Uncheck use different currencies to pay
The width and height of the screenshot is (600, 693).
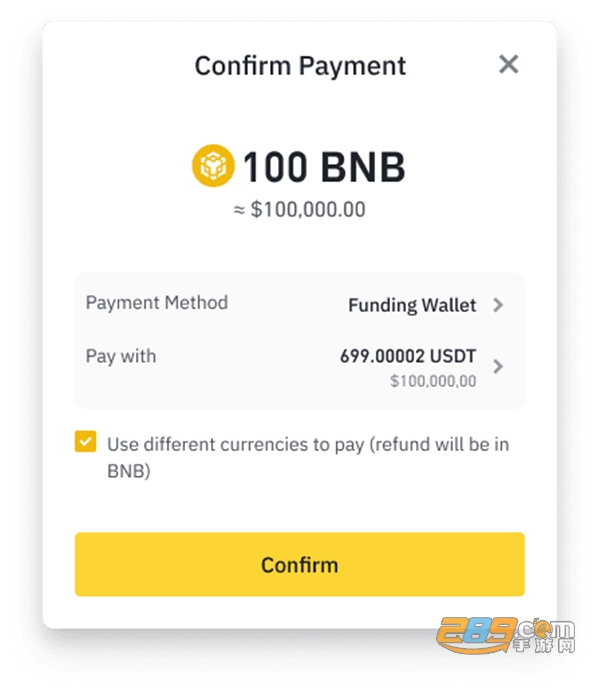point(86,442)
